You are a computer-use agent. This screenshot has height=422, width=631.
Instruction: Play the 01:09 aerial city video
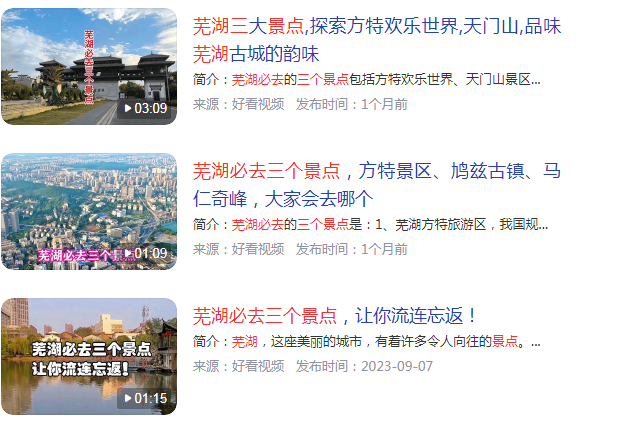pos(89,211)
